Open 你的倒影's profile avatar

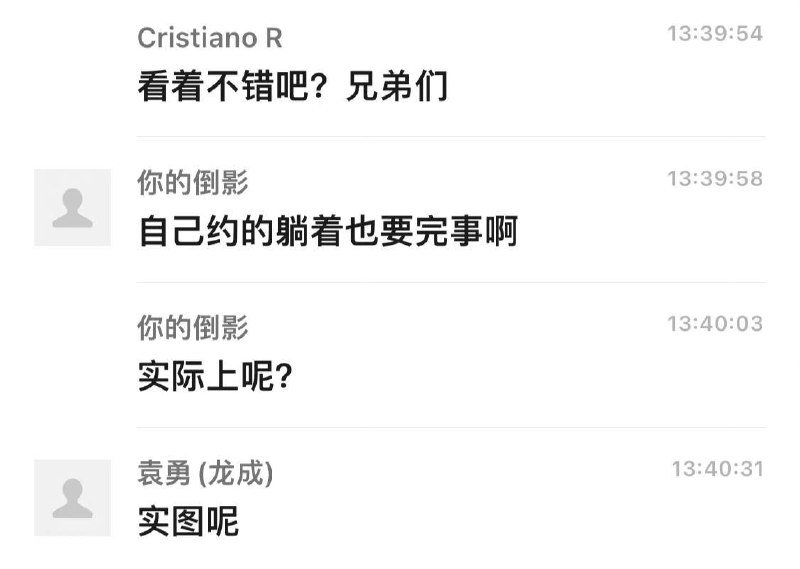pyautogui.click(x=72, y=208)
